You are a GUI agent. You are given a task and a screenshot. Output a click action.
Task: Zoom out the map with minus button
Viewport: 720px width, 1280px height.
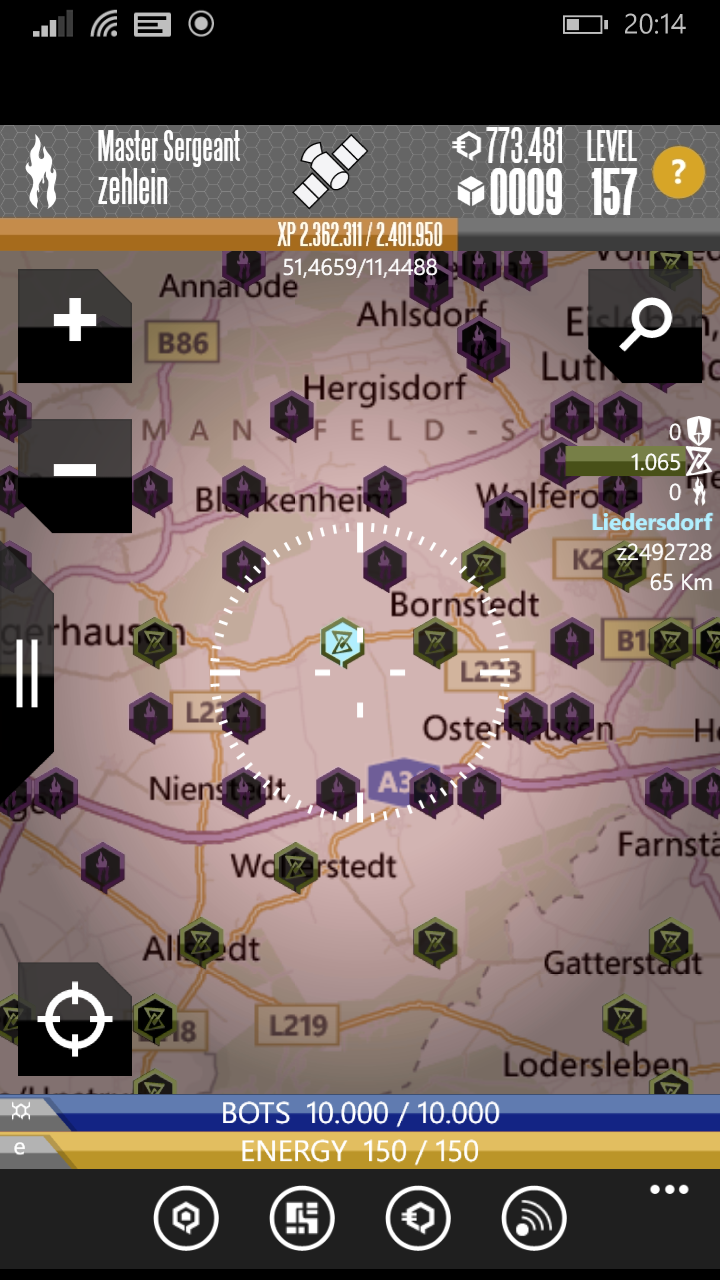75,475
